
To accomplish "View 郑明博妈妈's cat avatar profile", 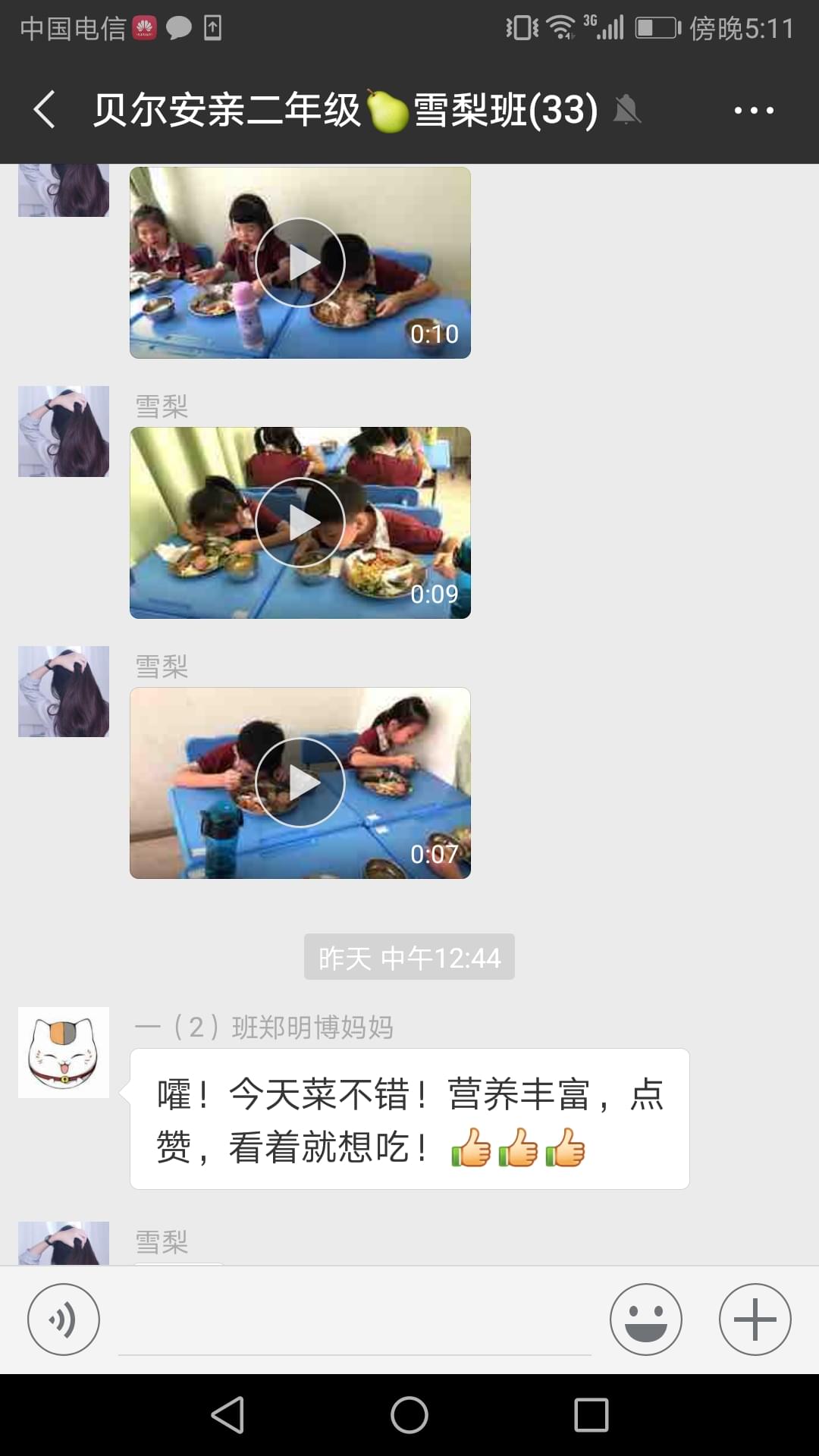I will [64, 1053].
